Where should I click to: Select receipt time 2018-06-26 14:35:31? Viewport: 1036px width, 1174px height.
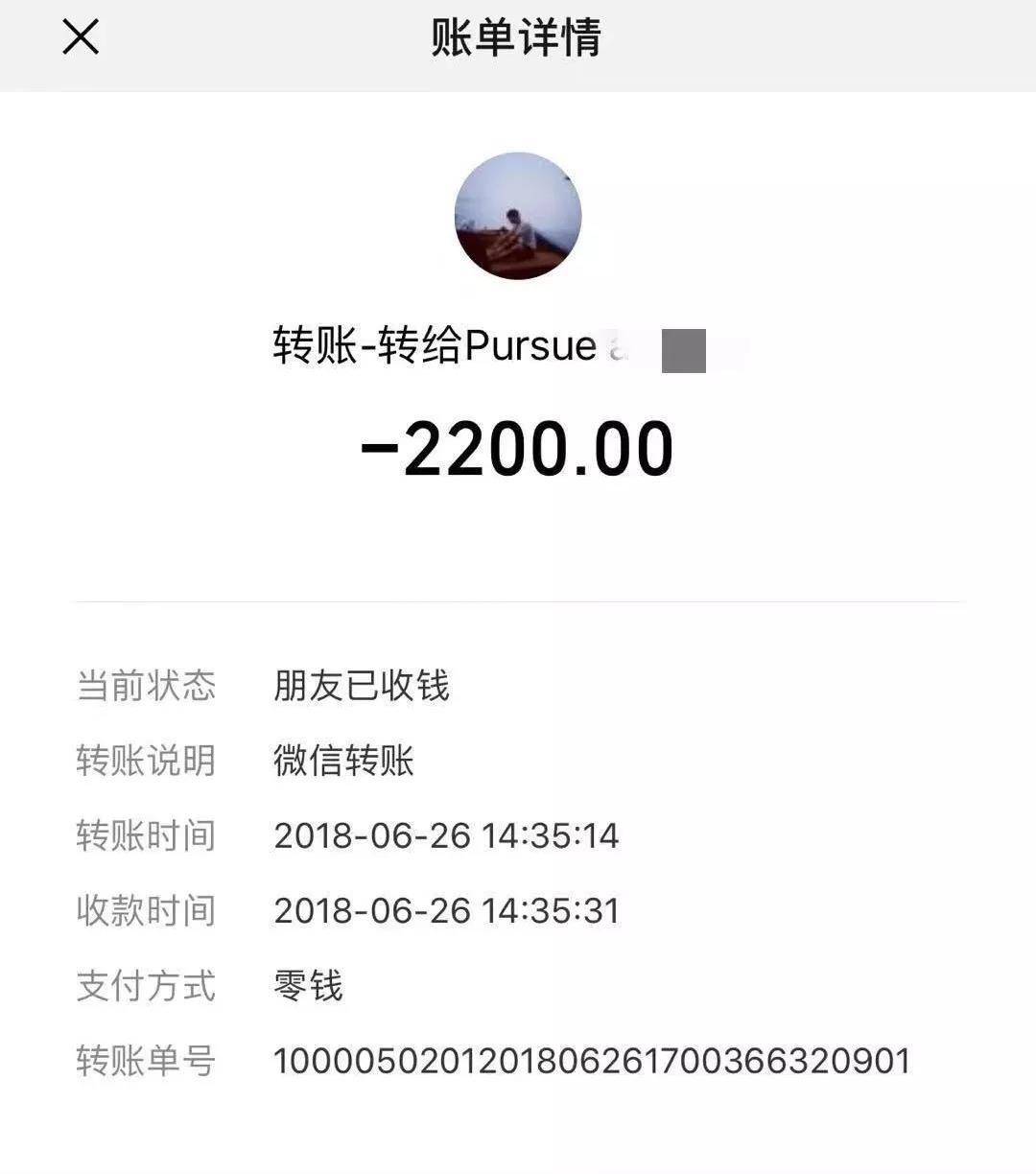pos(449,909)
